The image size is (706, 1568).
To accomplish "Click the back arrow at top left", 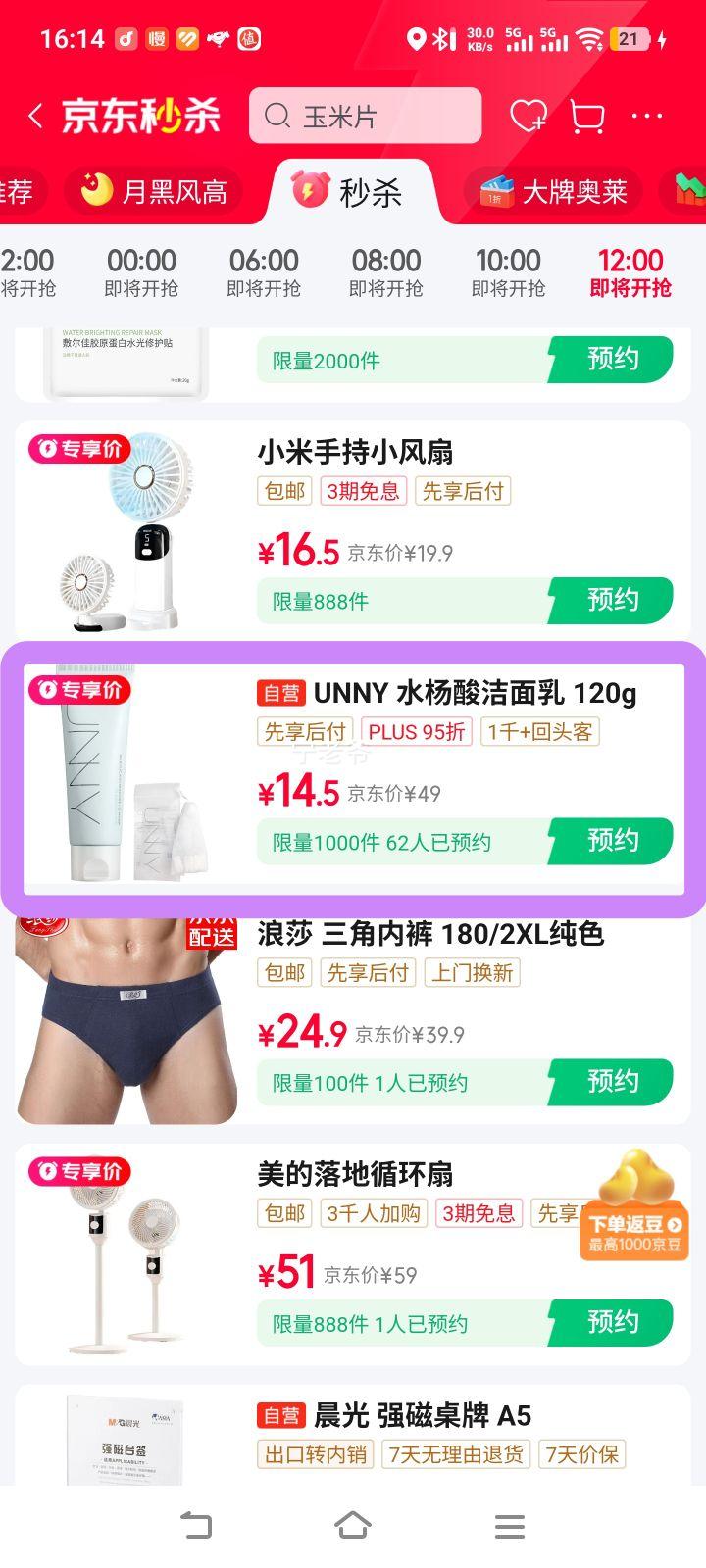I will coord(35,115).
